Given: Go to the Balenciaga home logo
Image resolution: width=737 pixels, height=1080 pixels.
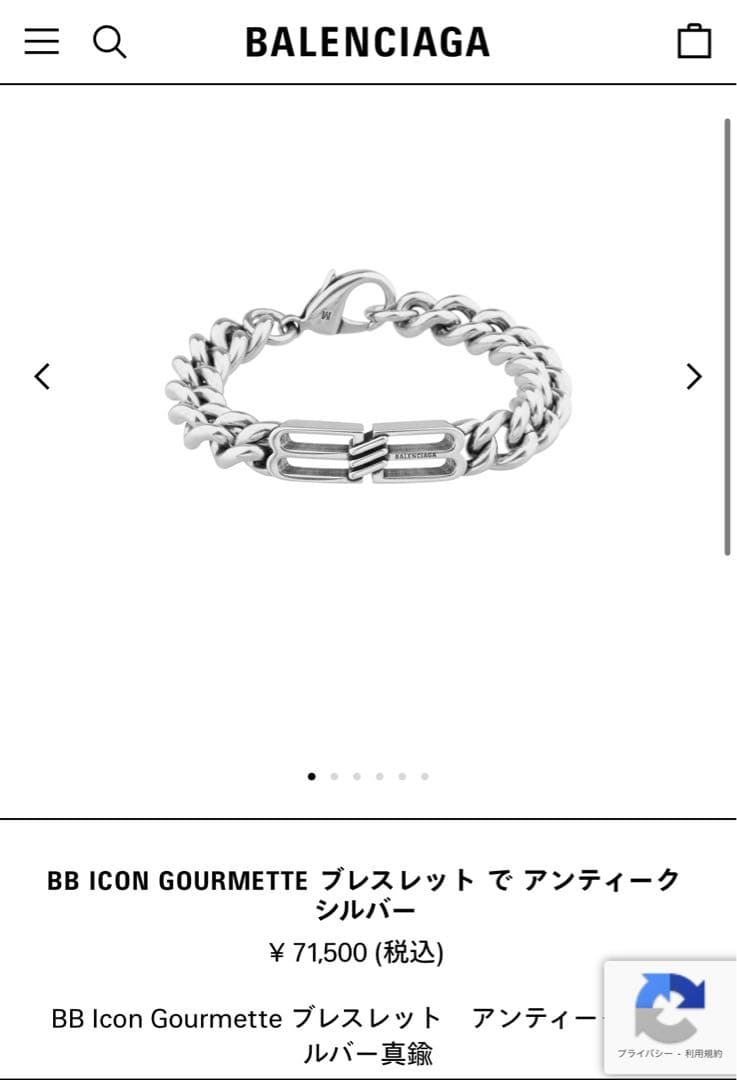Looking at the screenshot, I should pyautogui.click(x=367, y=42).
